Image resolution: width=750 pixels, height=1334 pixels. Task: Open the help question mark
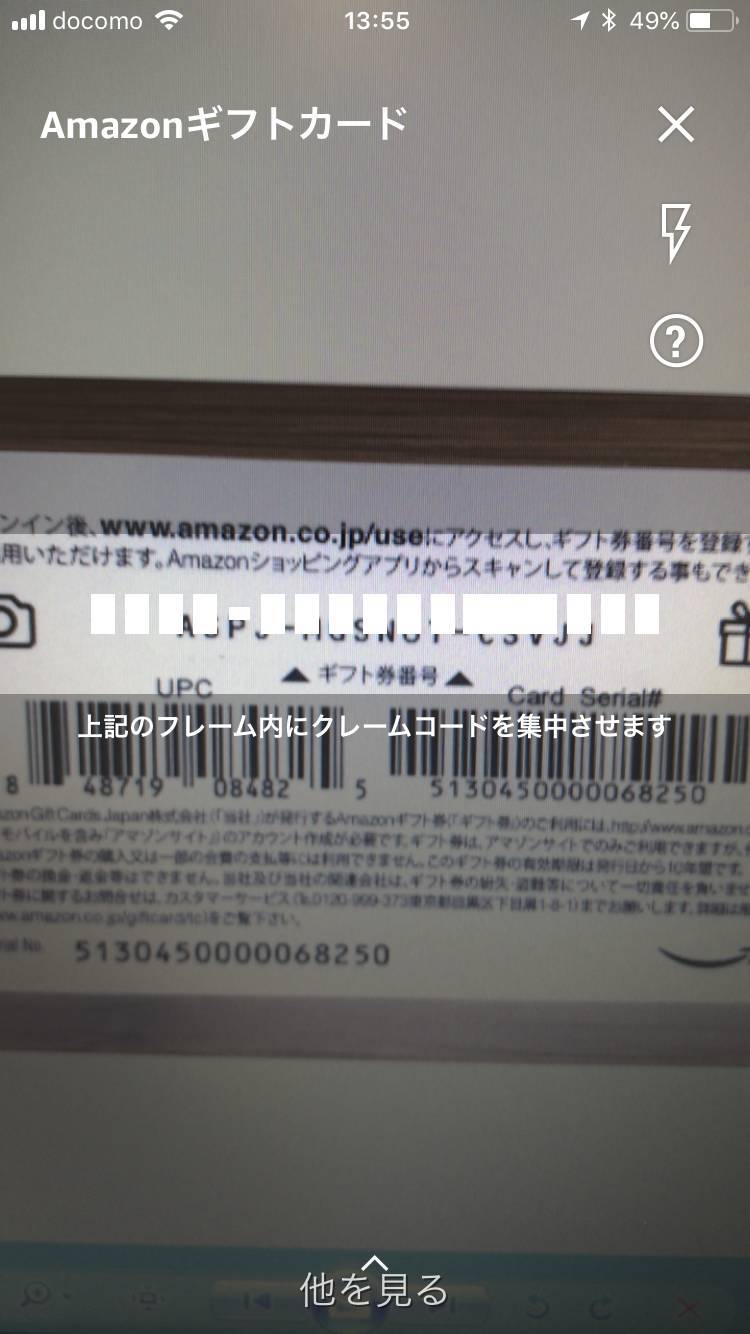(x=677, y=341)
